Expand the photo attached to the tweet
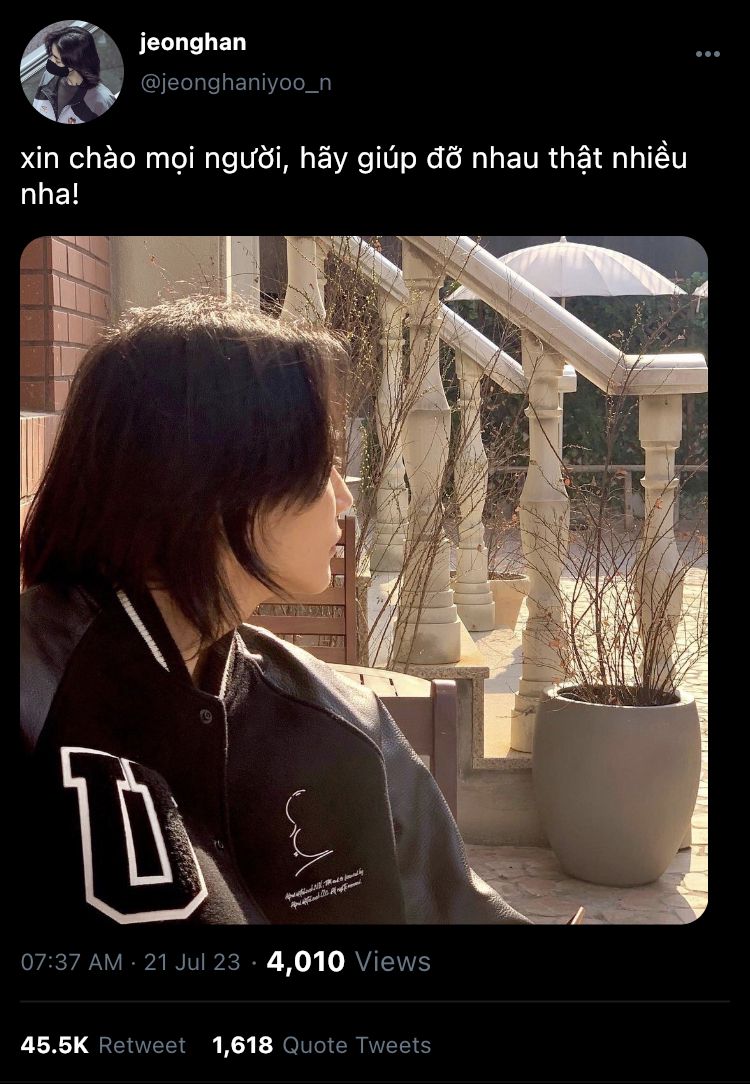750x1084 pixels. point(364,579)
